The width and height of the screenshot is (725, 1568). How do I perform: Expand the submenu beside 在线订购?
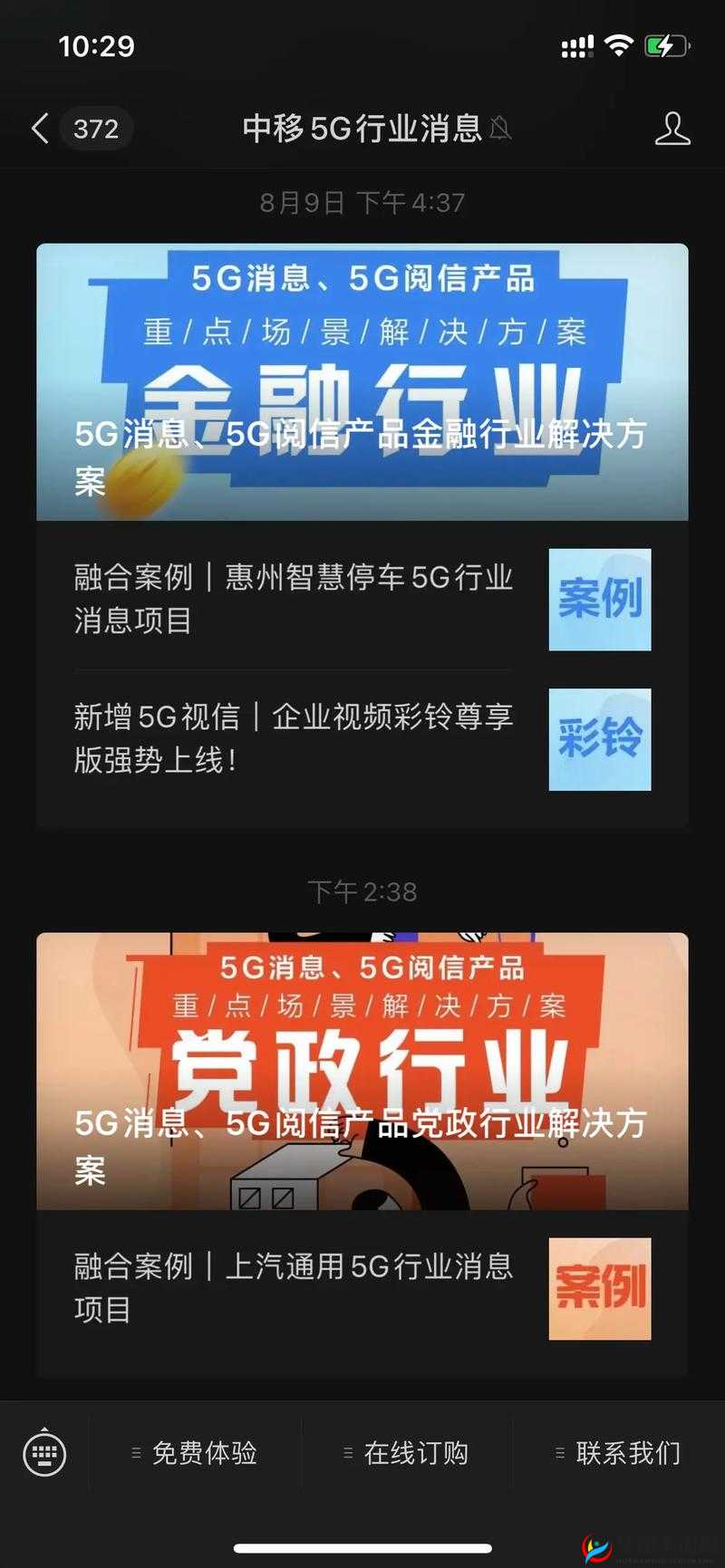point(347,1451)
